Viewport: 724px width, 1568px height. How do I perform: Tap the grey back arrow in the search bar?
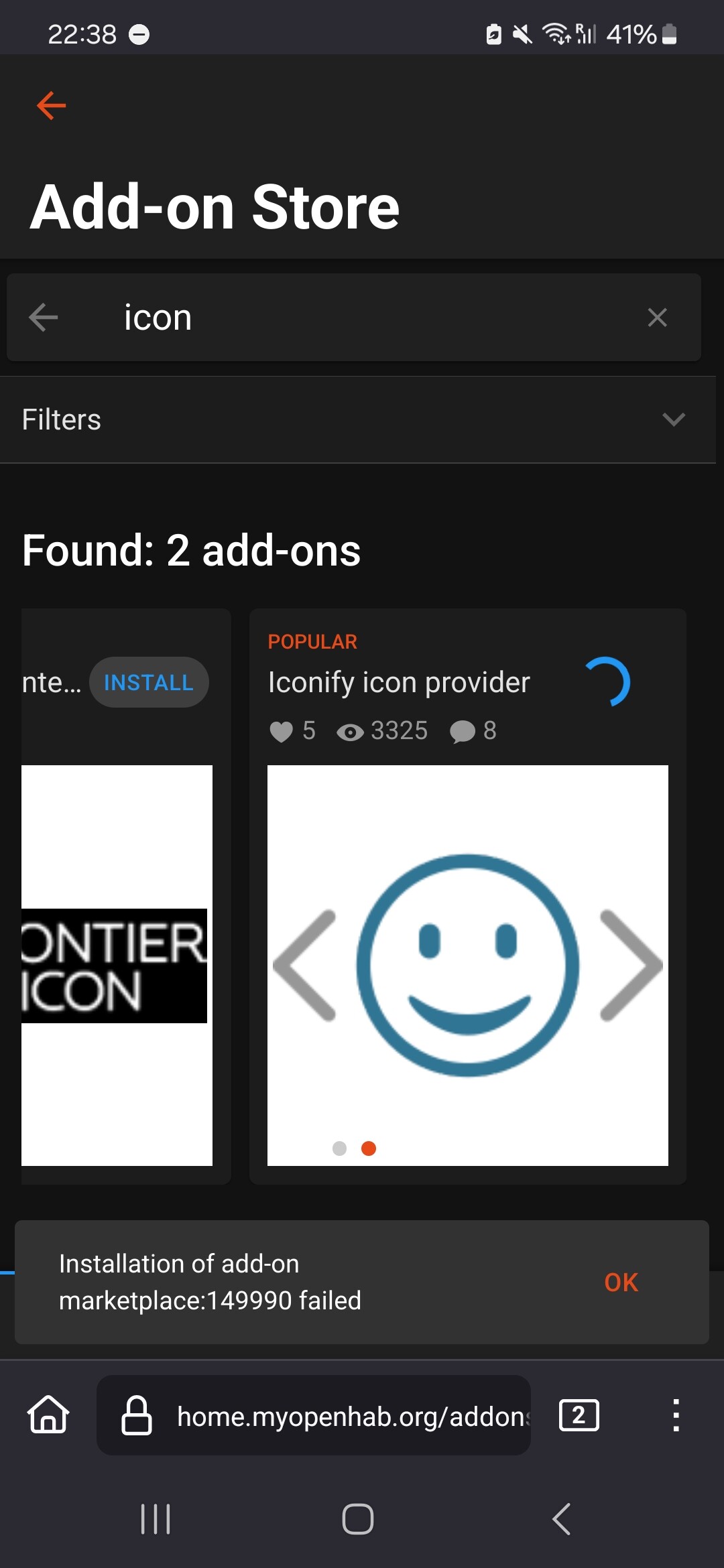tap(44, 317)
